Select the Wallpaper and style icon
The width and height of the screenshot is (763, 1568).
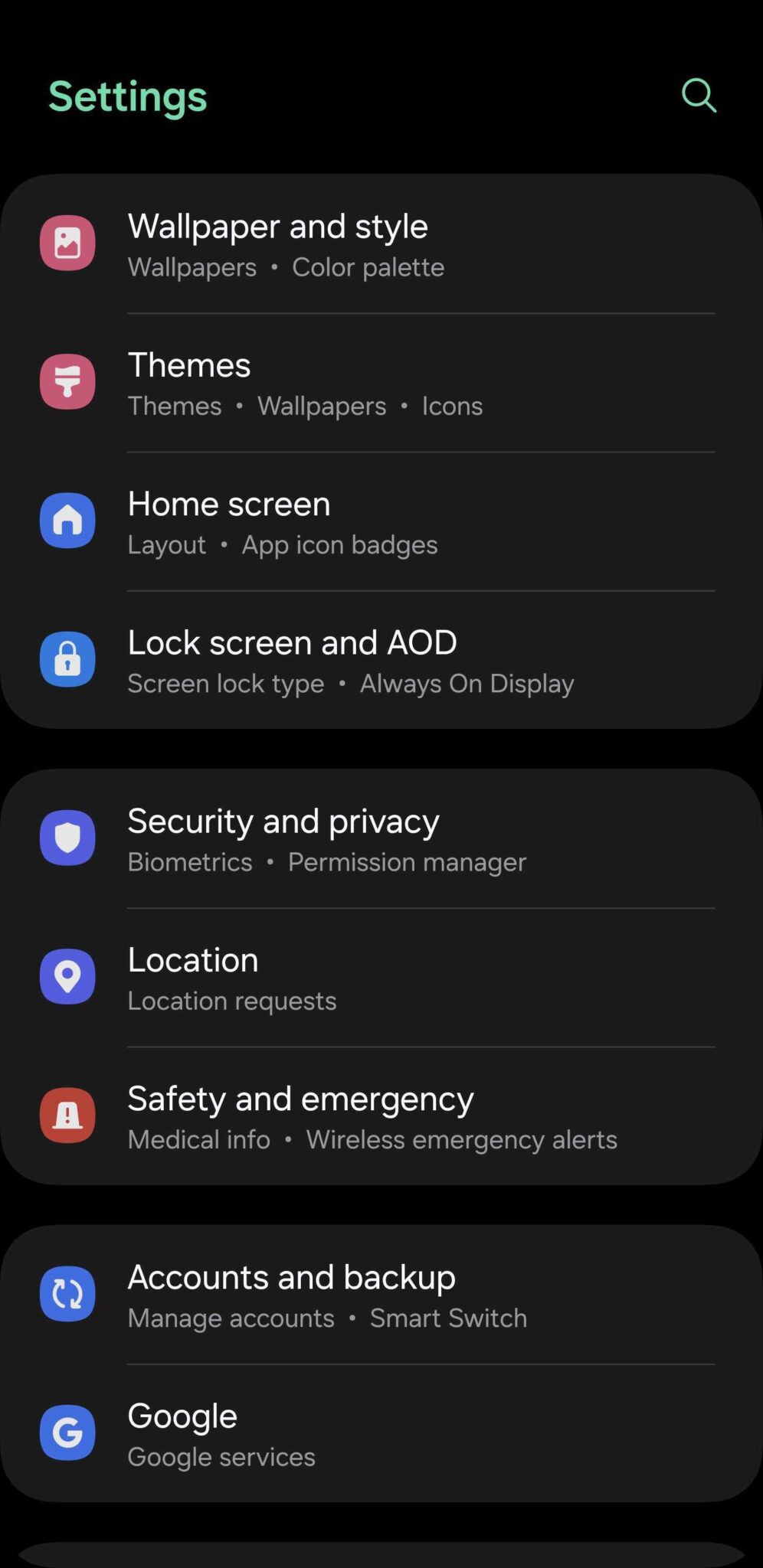67,243
